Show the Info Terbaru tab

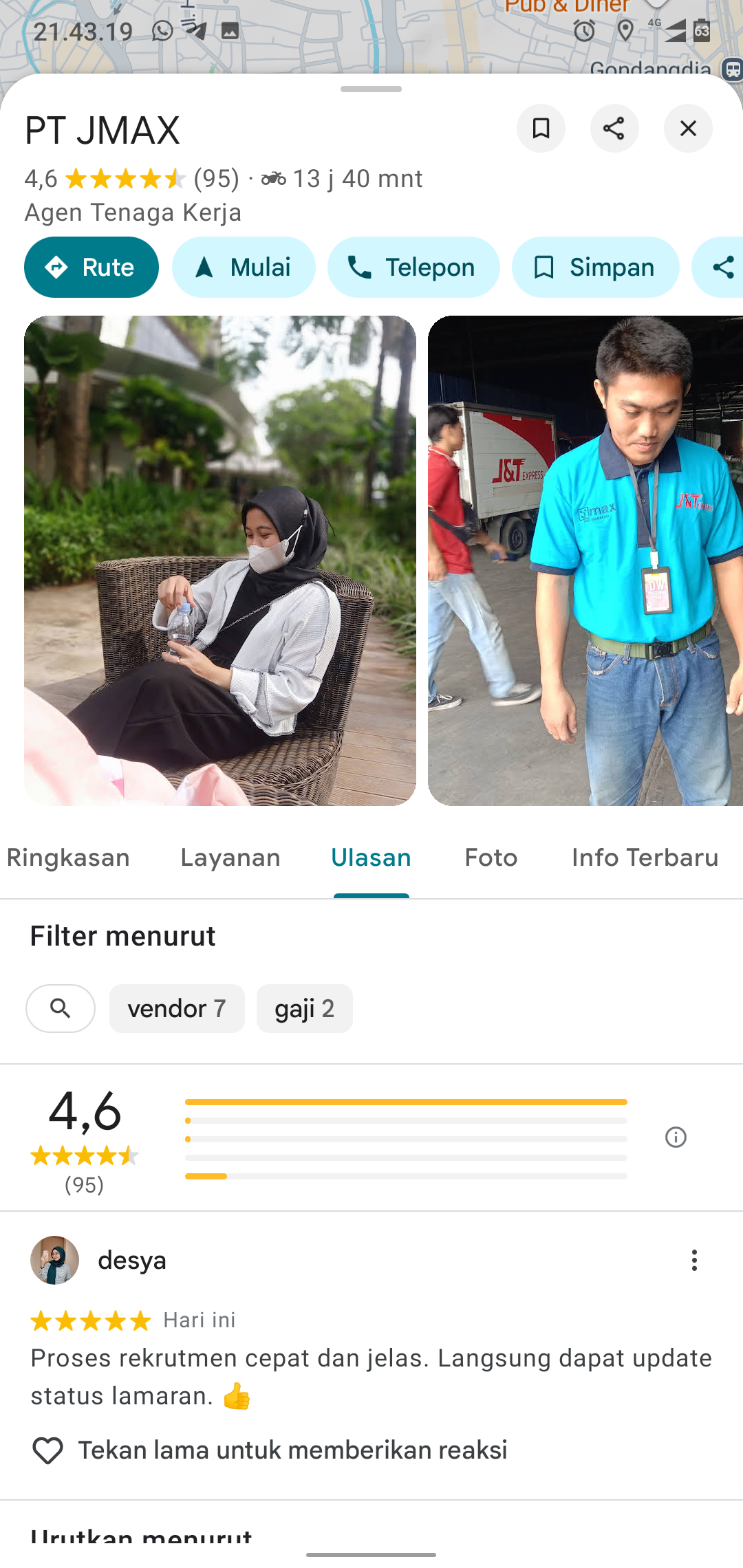[x=645, y=858]
